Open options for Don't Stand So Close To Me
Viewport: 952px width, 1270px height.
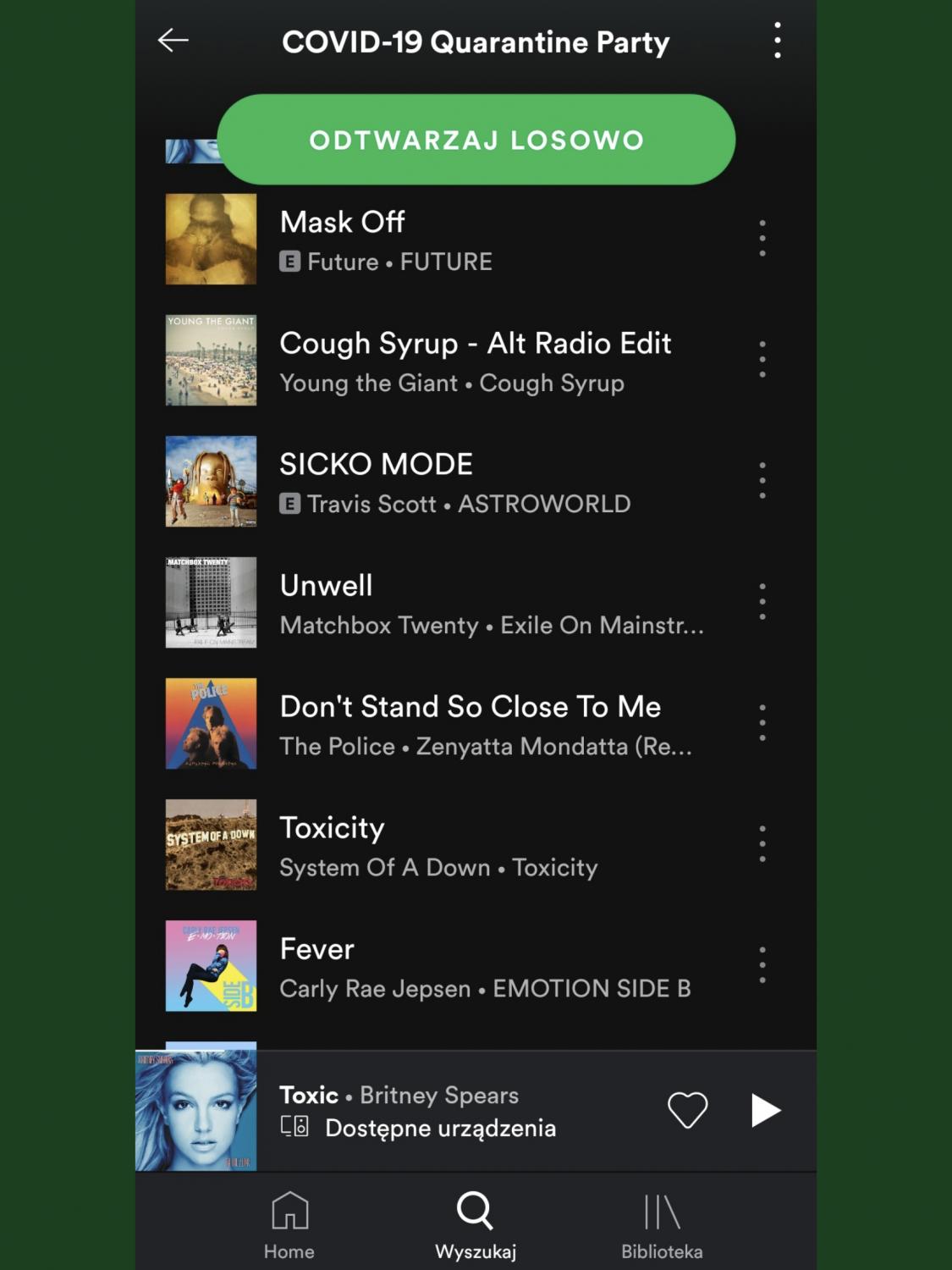pos(762,723)
